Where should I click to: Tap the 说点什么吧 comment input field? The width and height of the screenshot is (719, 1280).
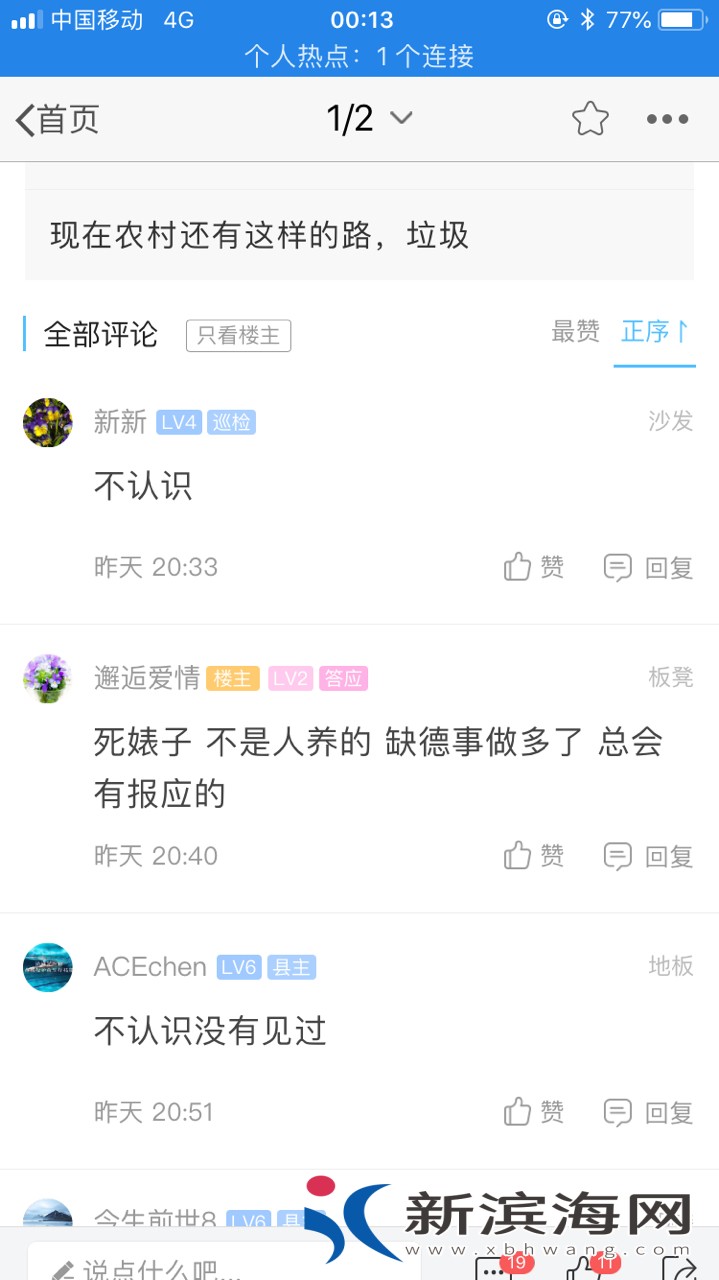pos(160,1268)
